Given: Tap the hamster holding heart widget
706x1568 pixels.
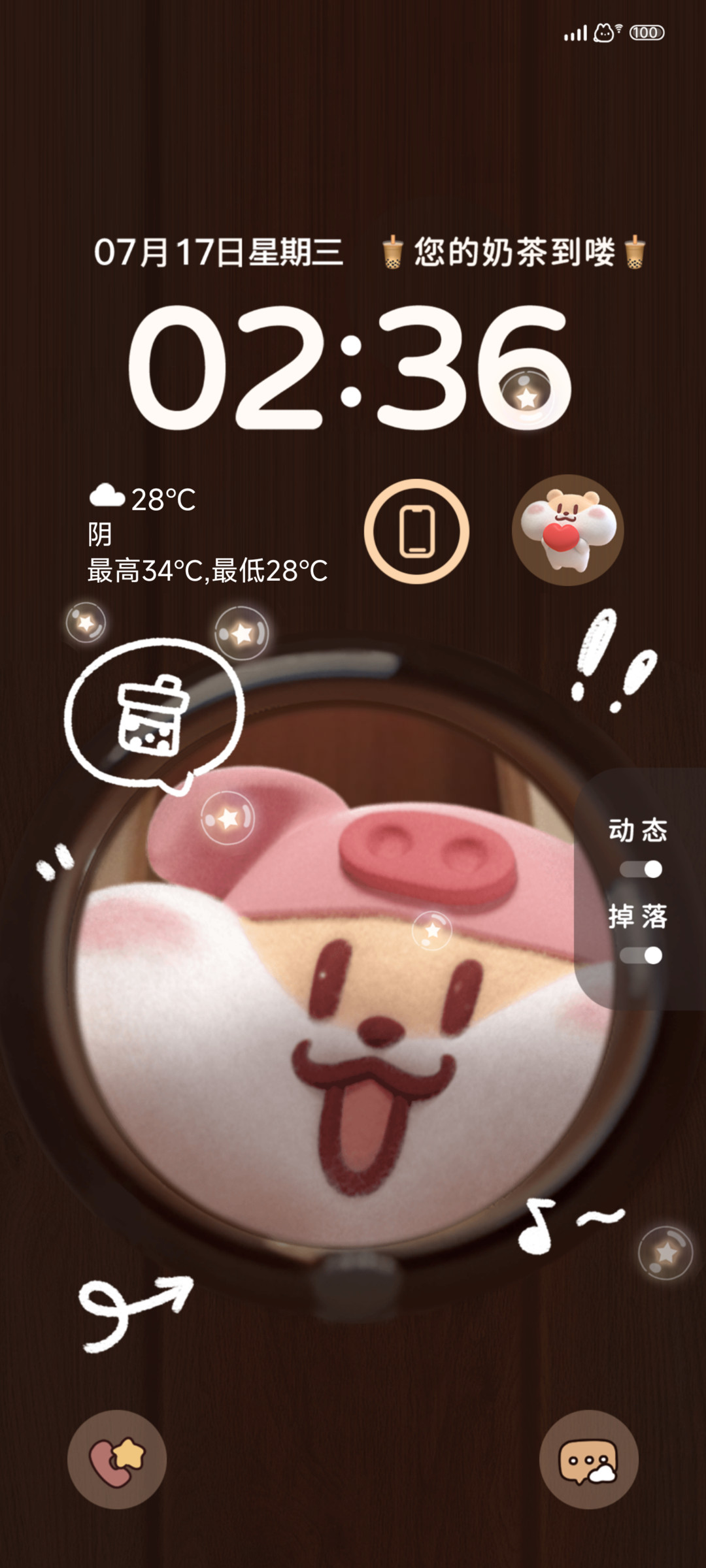Looking at the screenshot, I should [567, 530].
